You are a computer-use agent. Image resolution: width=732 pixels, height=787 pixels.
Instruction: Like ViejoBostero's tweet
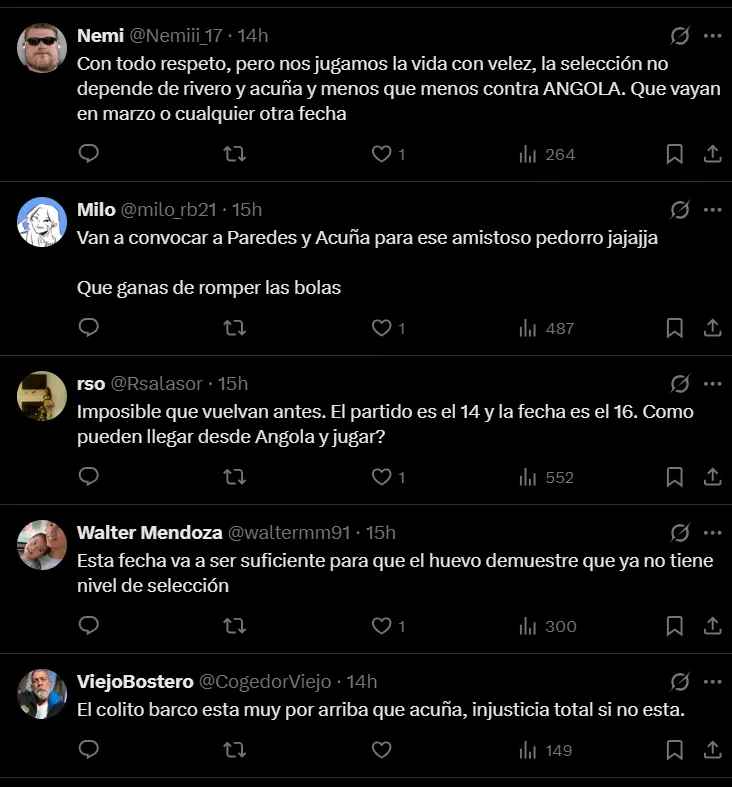point(381,750)
